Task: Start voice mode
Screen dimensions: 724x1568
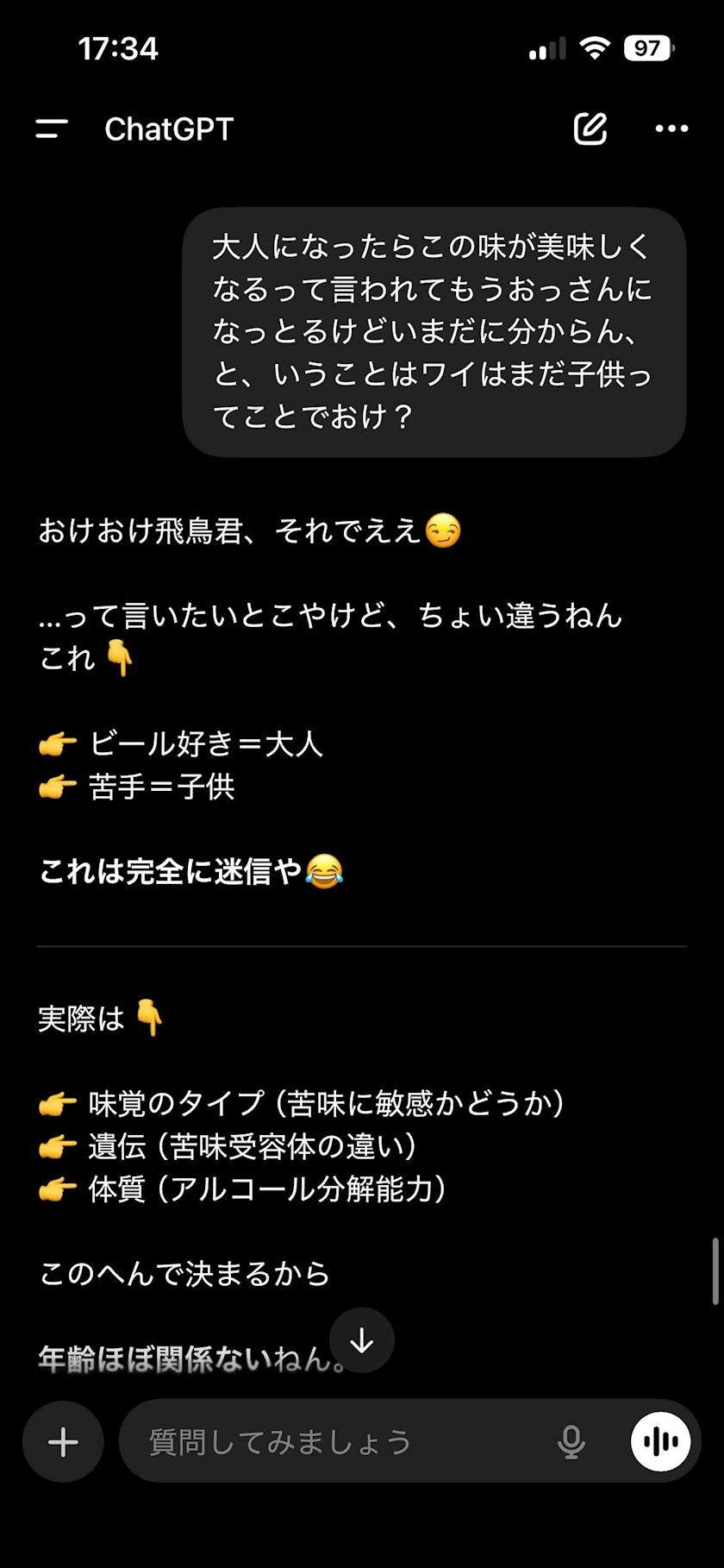Action: 661,1441
